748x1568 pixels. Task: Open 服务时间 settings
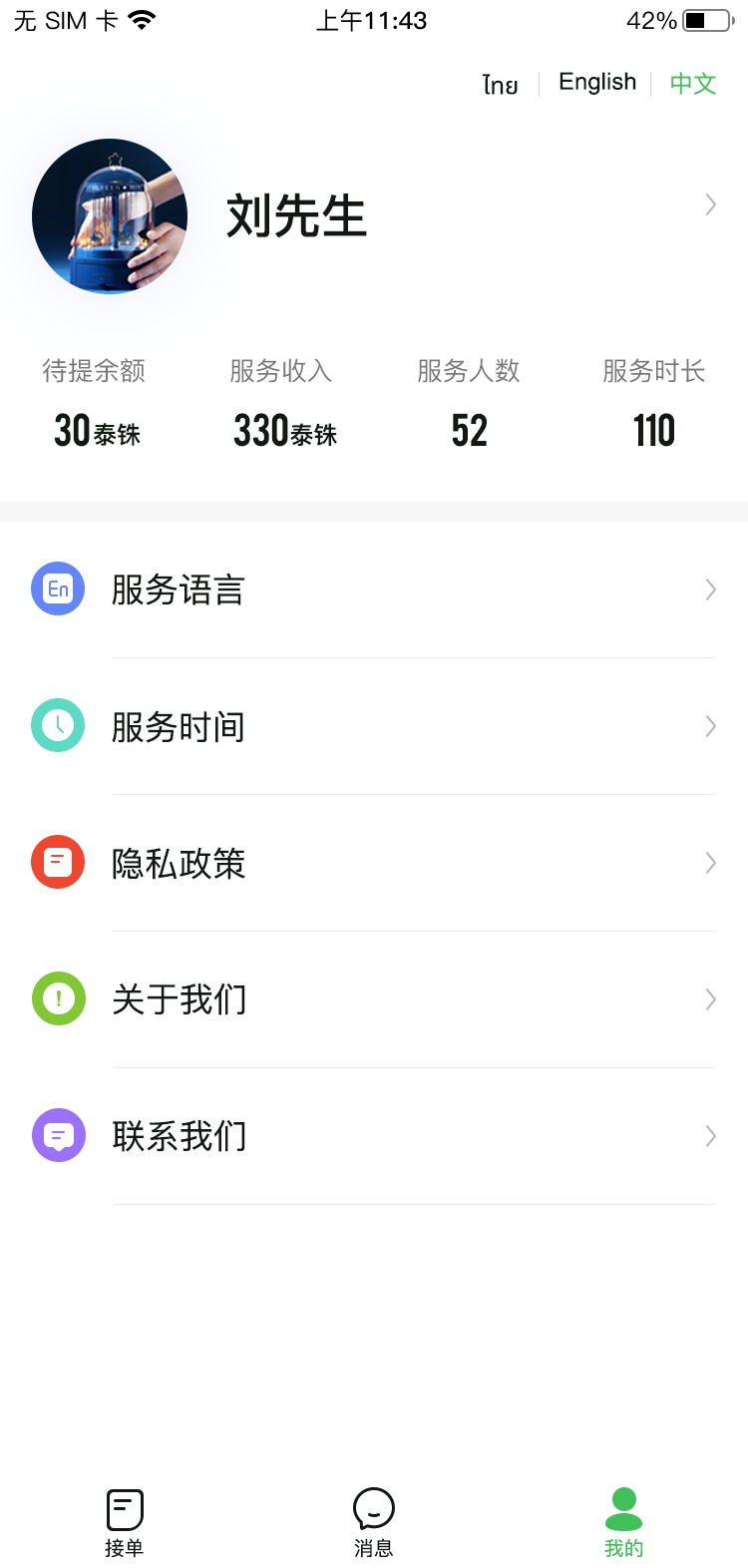pyautogui.click(x=374, y=726)
